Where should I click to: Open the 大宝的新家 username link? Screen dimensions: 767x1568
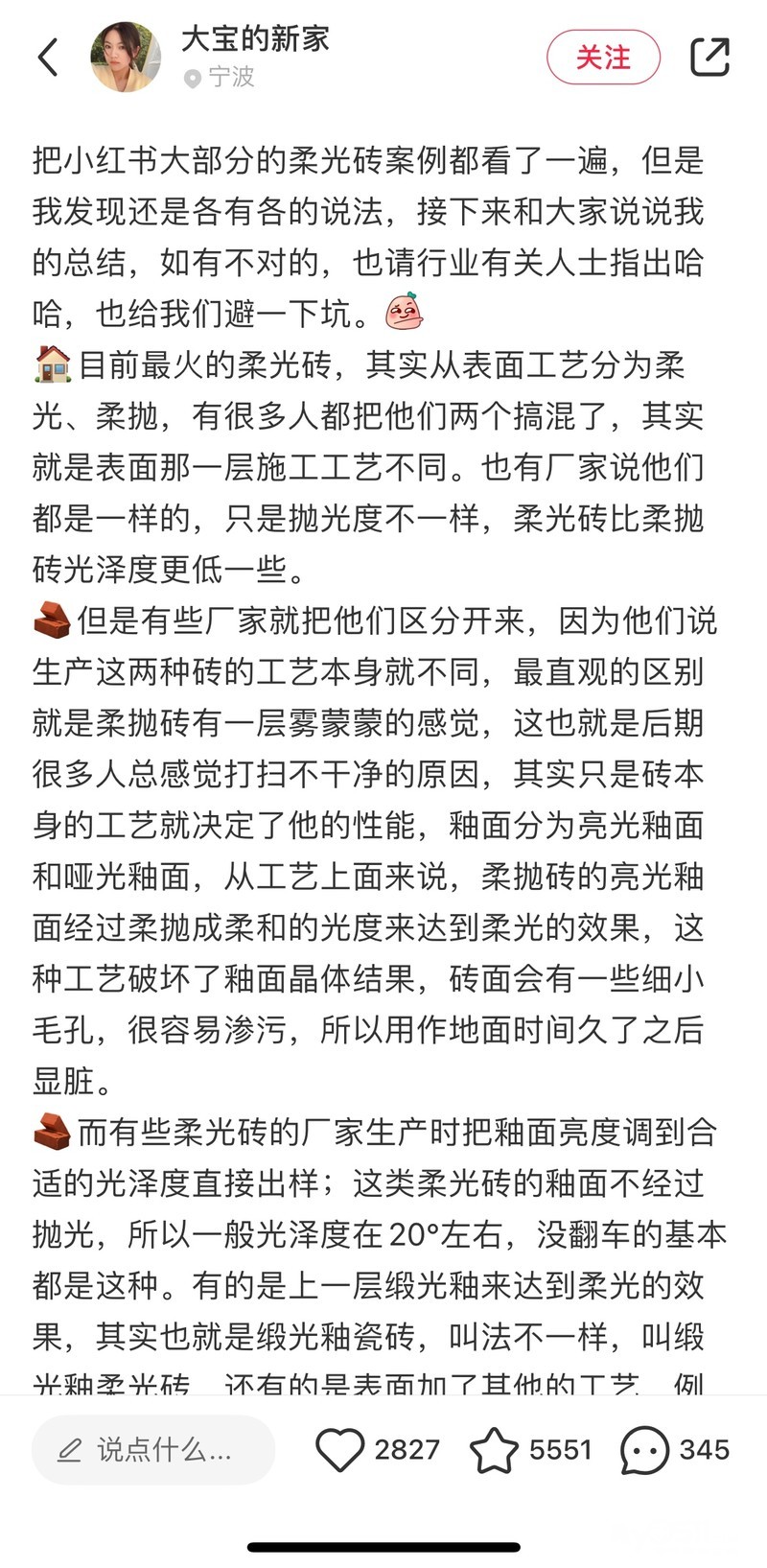click(255, 39)
